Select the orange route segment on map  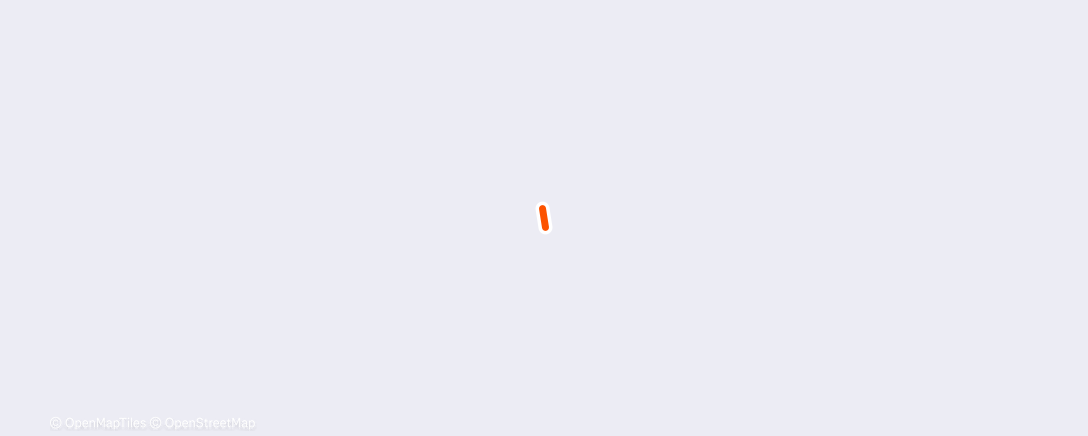click(x=544, y=218)
